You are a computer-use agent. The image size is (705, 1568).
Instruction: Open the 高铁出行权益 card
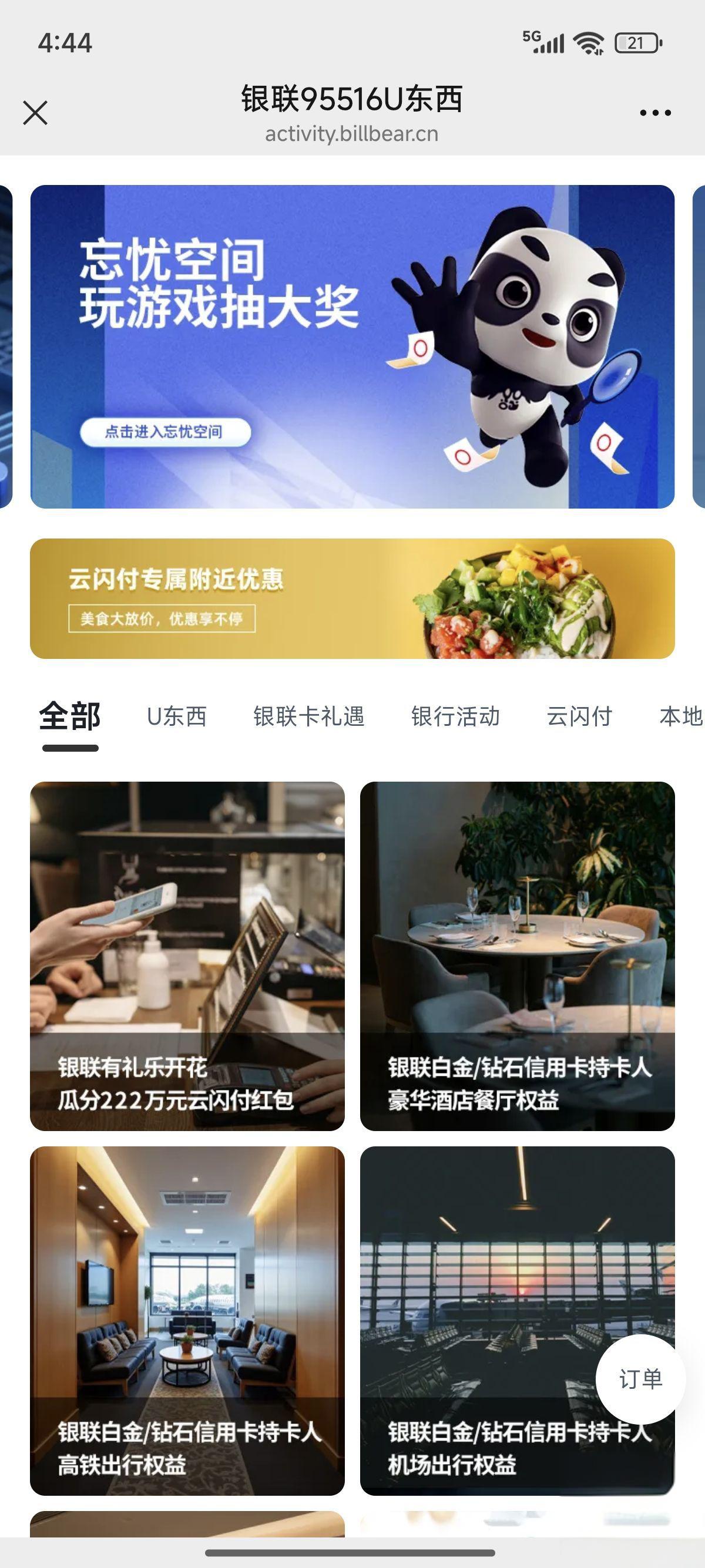(187, 1321)
